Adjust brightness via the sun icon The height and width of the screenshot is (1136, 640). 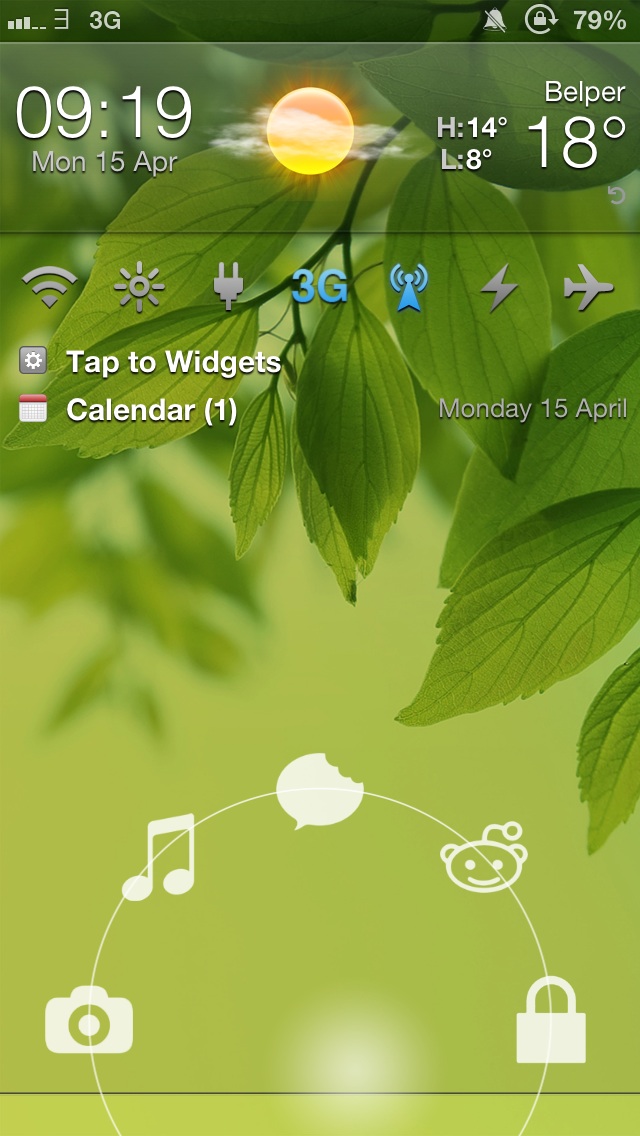point(139,287)
